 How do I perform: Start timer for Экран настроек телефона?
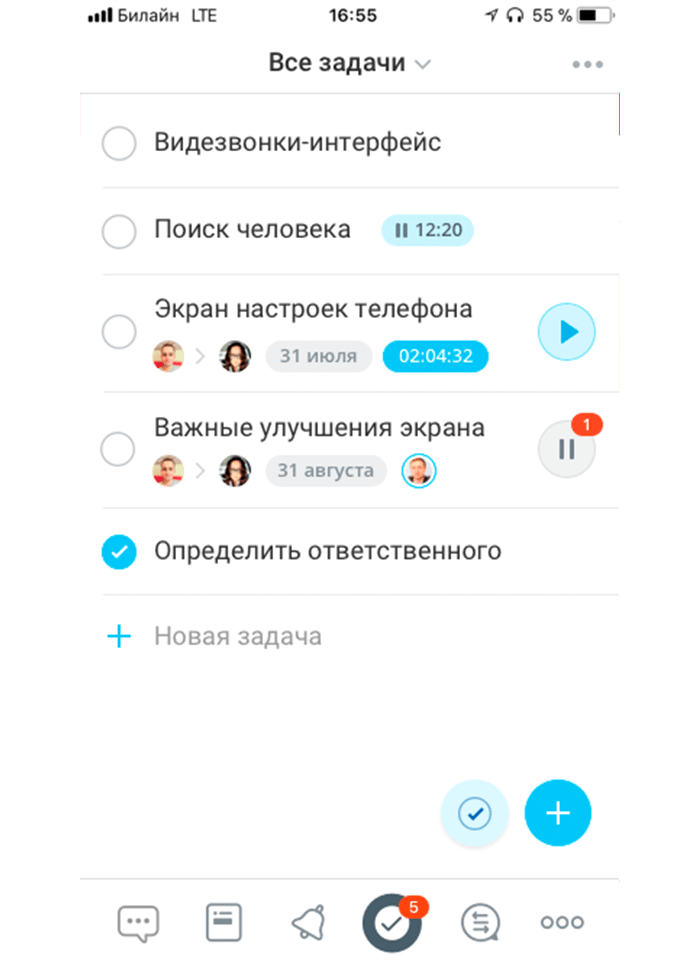tap(567, 332)
